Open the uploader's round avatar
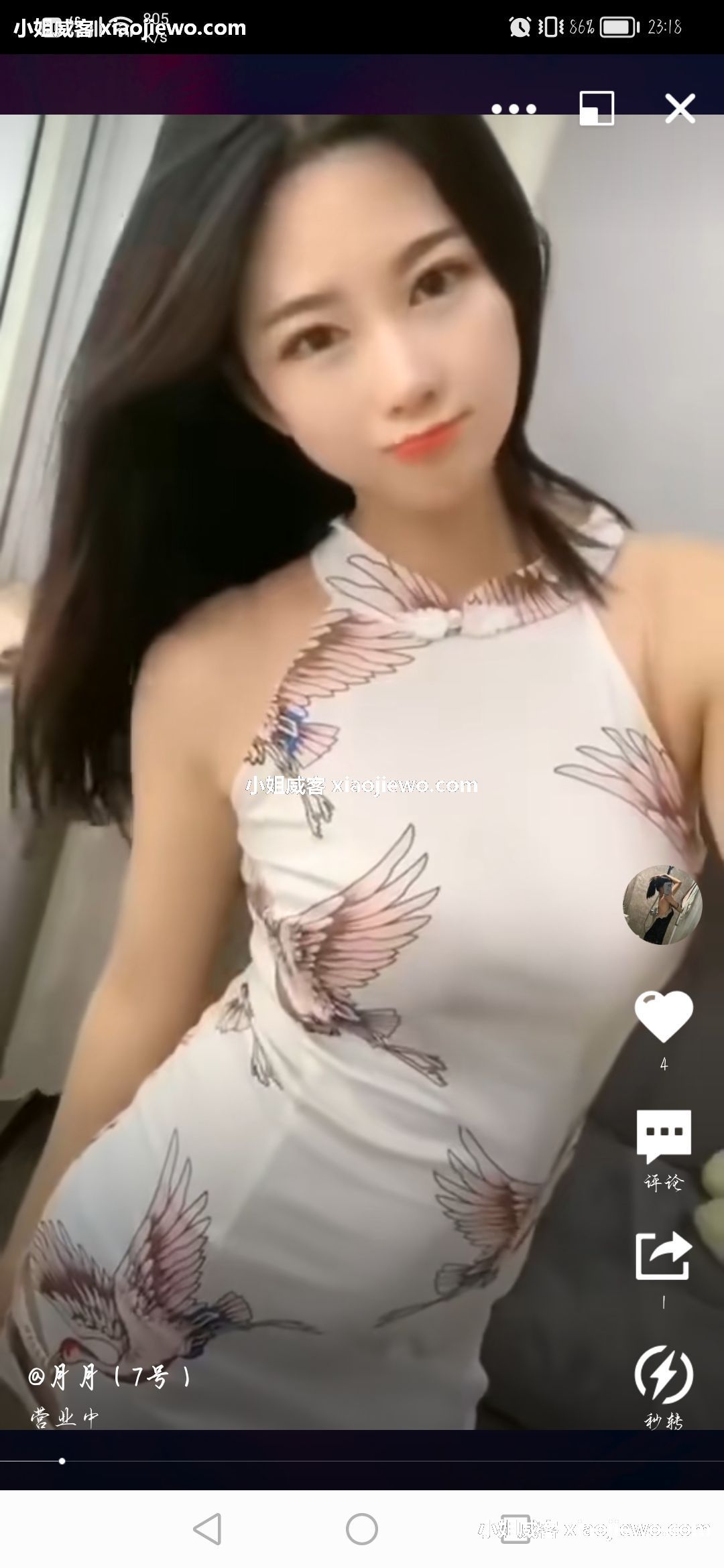Viewport: 724px width, 1568px height. tap(662, 905)
